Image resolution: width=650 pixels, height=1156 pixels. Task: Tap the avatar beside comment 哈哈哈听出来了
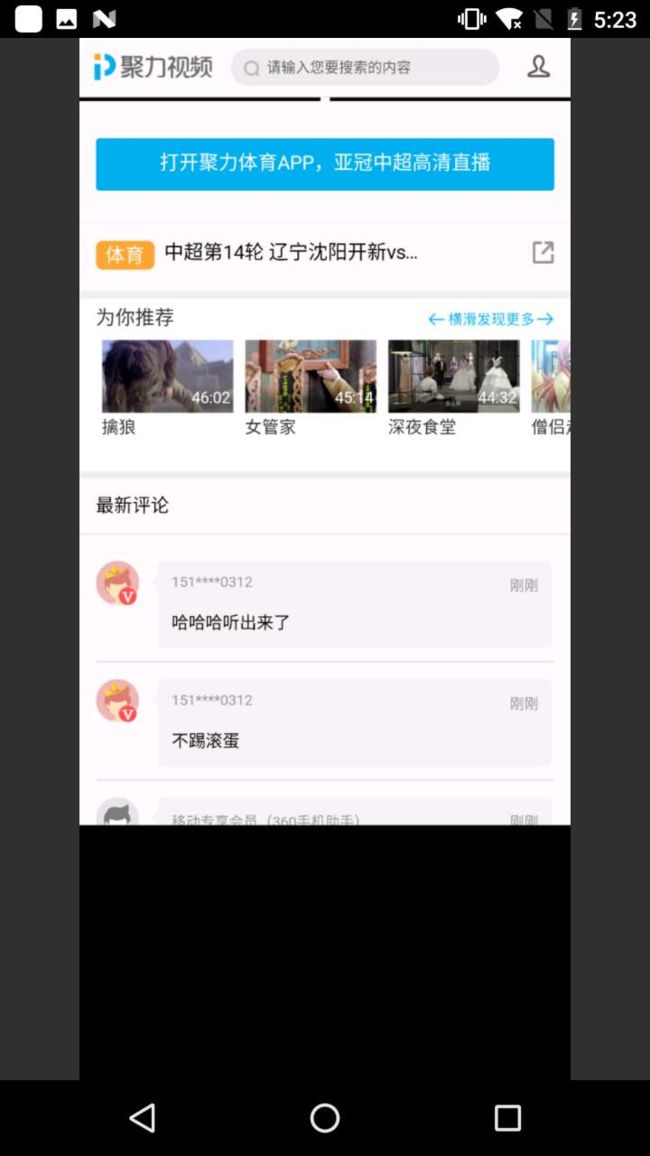118,583
